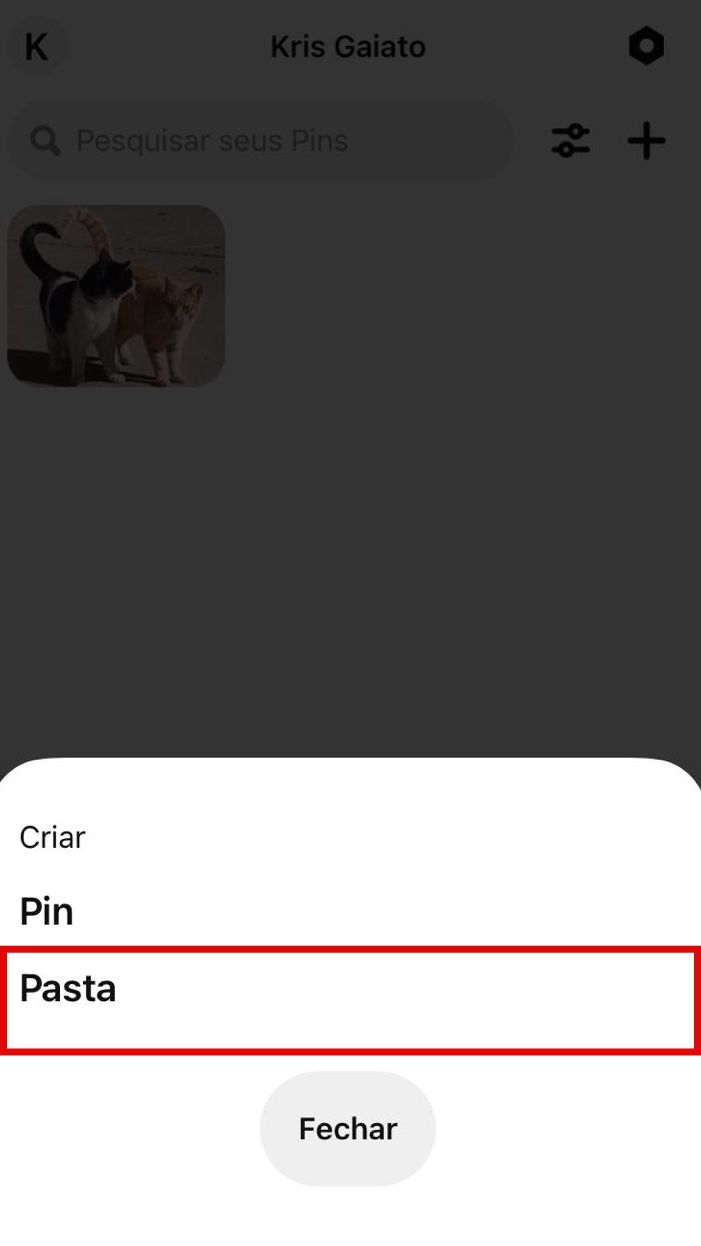This screenshot has width=701, height=1246.
Task: Choose Pin in the Criar menu
Action: 47,912
